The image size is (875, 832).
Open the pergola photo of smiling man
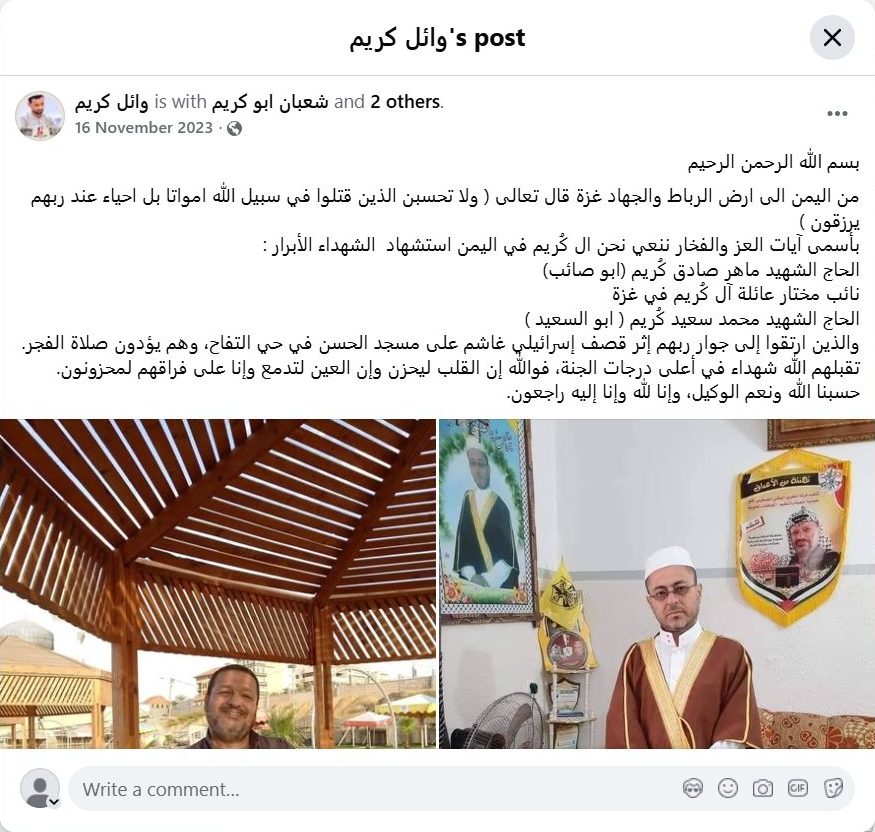218,583
